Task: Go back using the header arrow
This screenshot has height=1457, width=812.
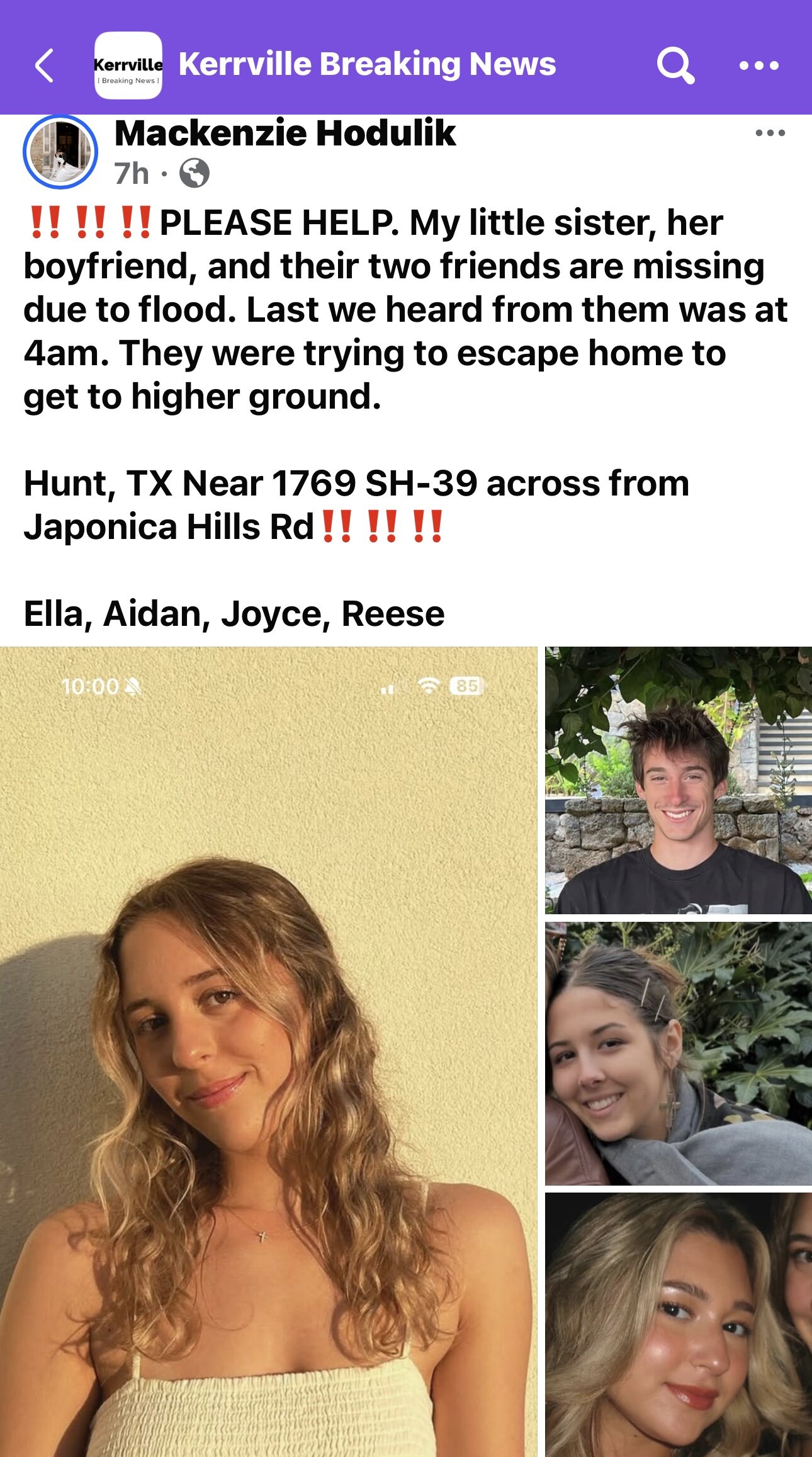Action: coord(44,65)
